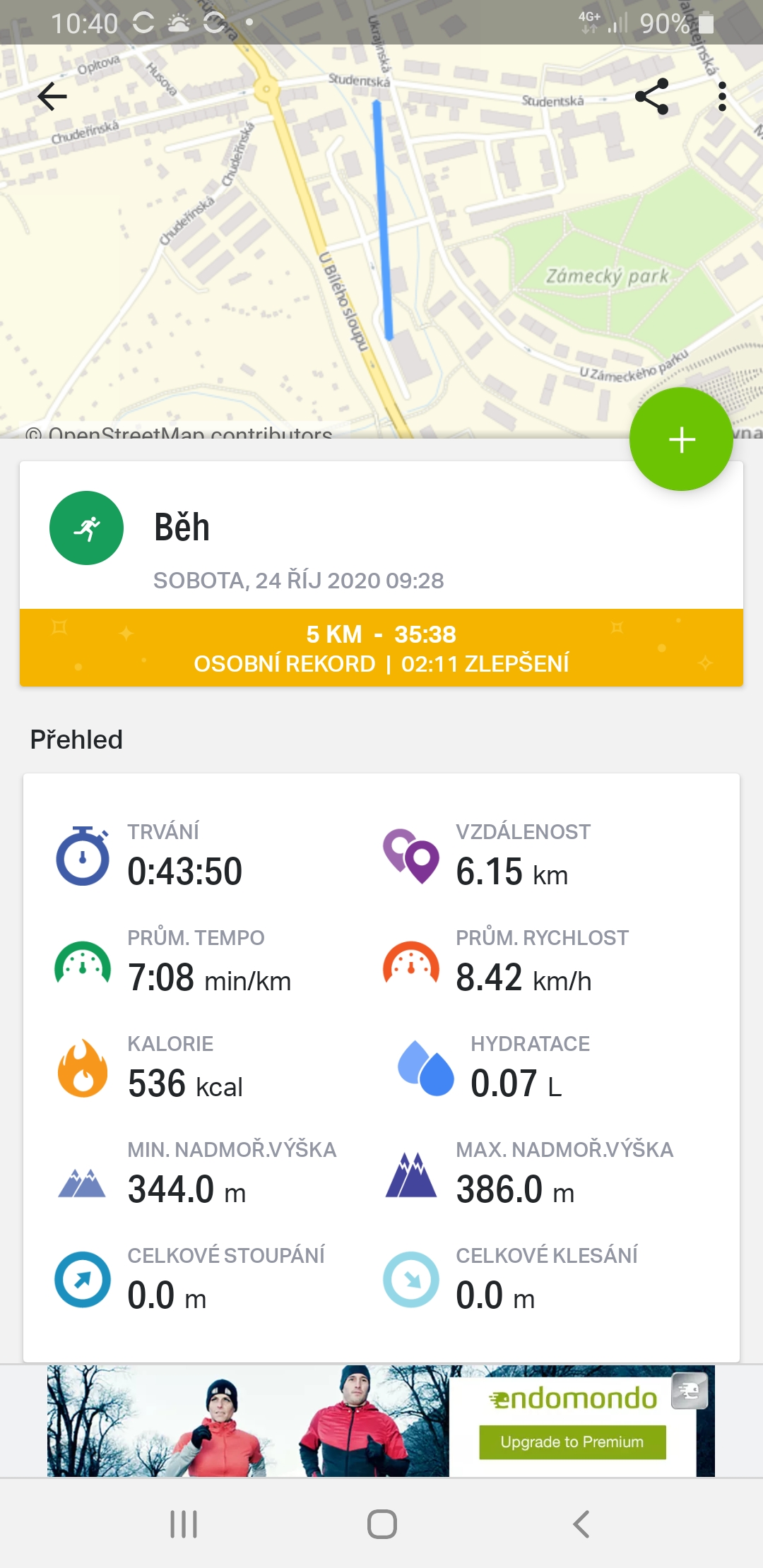Tap the green plus floating button
Viewport: 763px width, 1568px height.
tap(681, 439)
